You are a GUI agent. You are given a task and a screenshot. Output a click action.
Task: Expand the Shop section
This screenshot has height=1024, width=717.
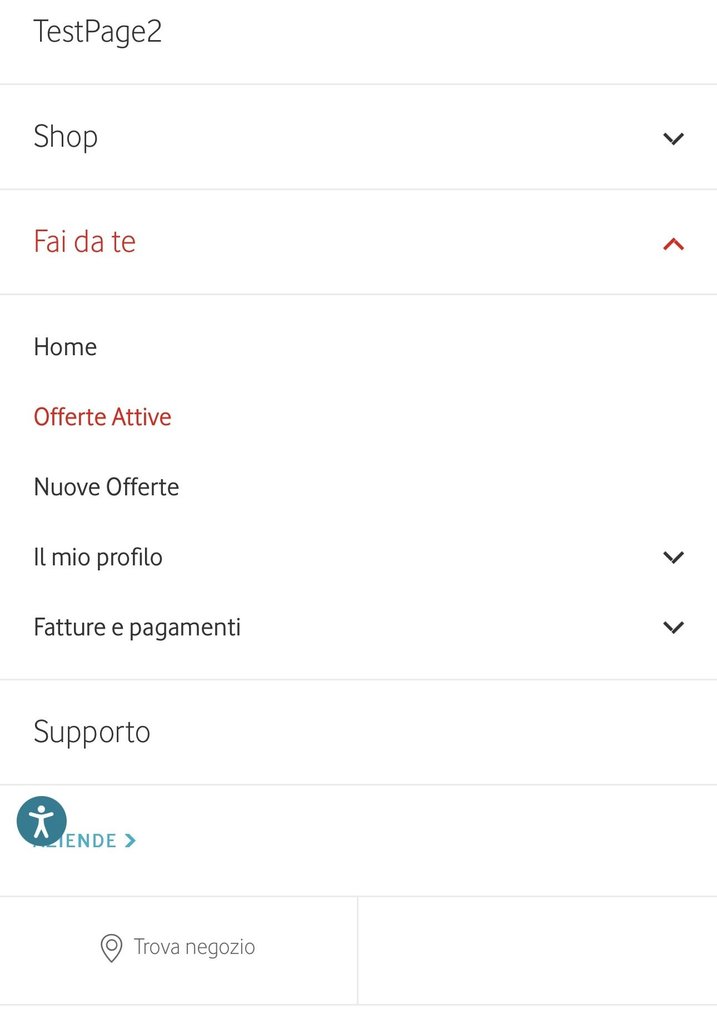click(673, 138)
